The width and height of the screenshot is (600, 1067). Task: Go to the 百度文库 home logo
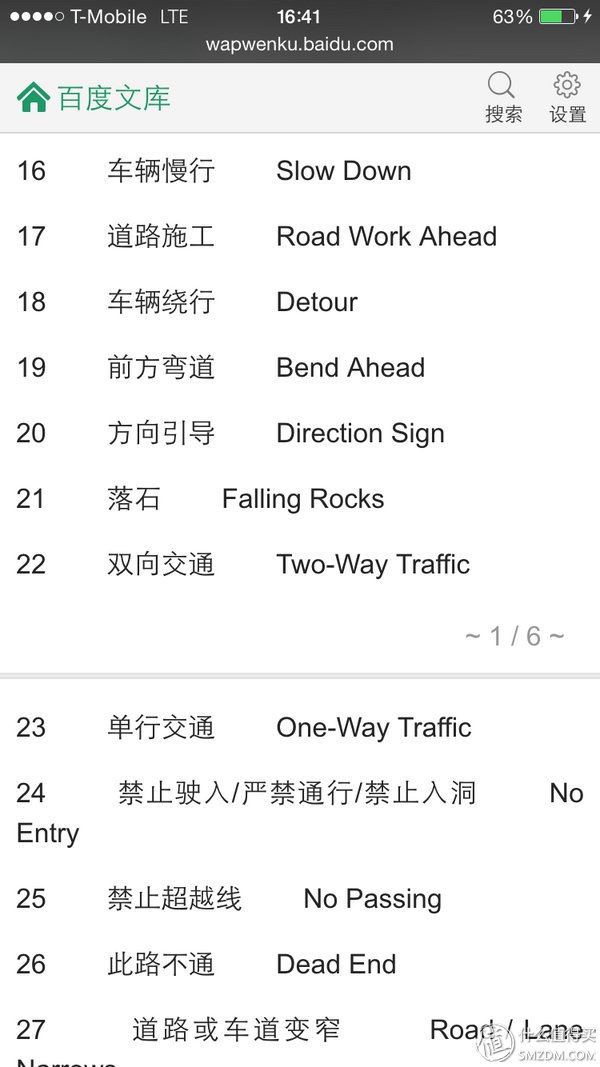coord(93,98)
